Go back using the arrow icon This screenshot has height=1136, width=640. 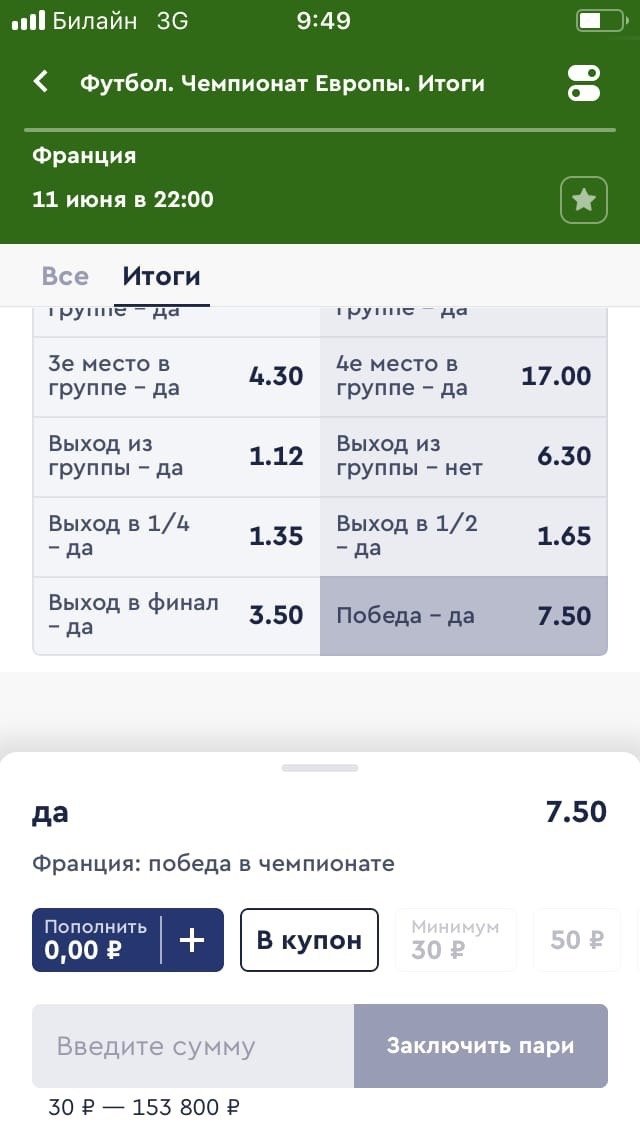tap(41, 82)
